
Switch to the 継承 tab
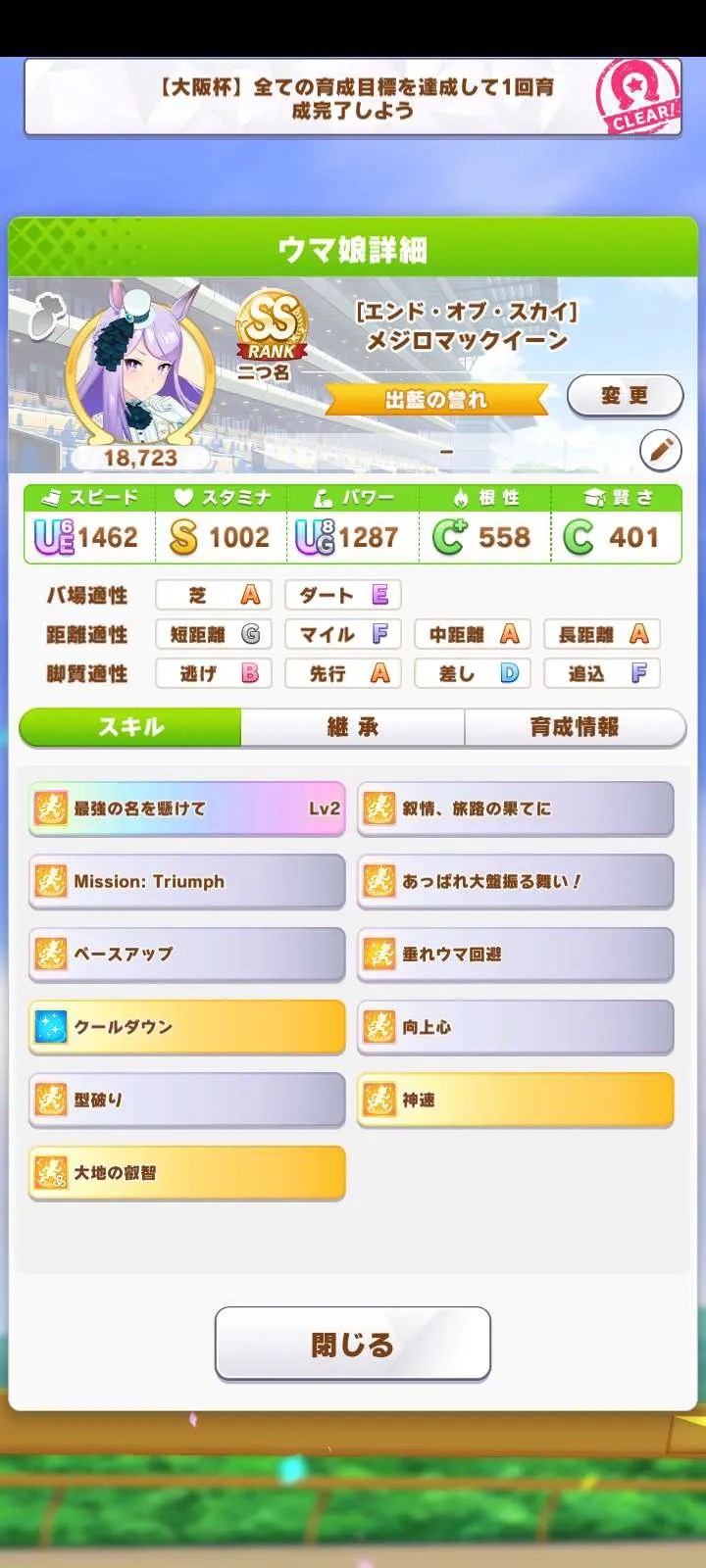353,727
